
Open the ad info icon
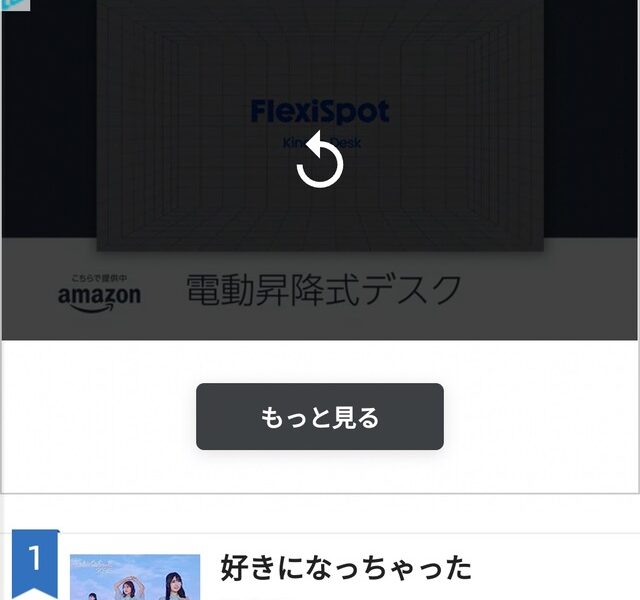(14, 5)
